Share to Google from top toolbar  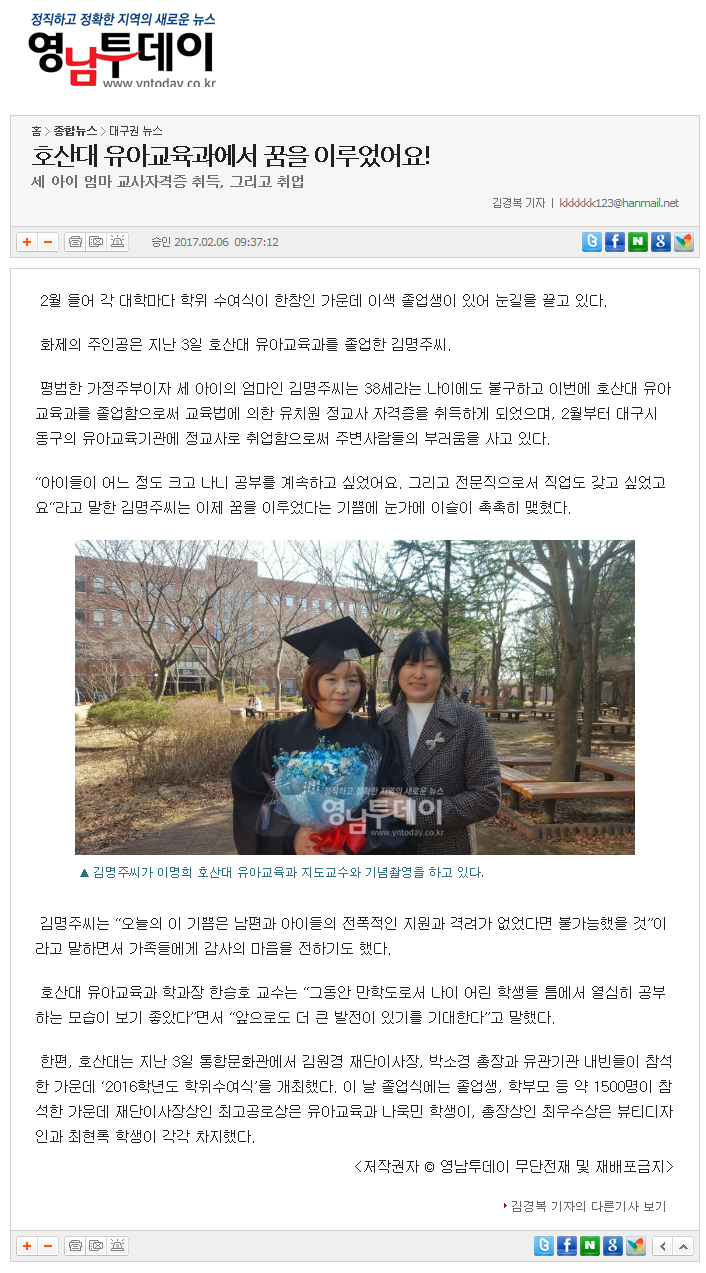660,242
